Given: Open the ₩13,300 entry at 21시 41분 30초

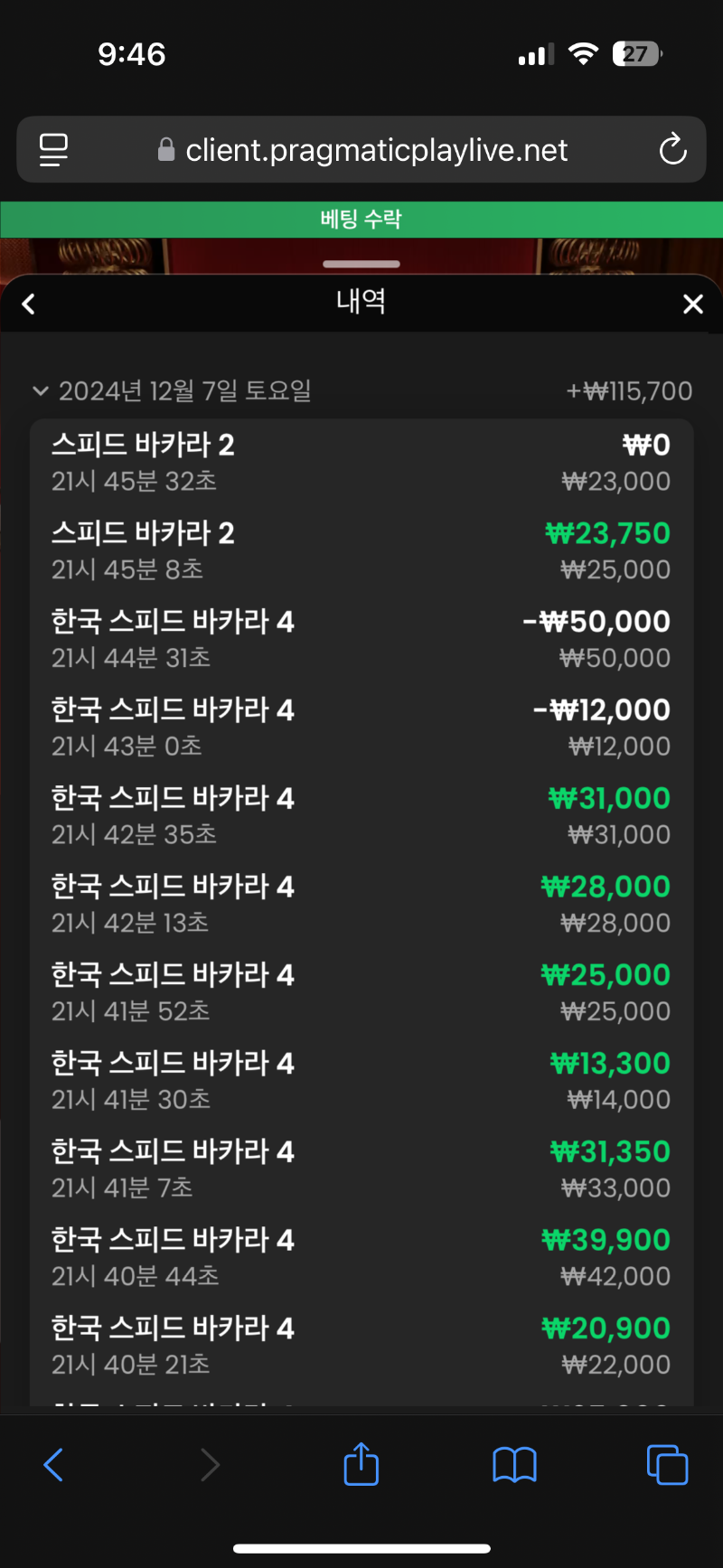Looking at the screenshot, I should click(361, 1082).
